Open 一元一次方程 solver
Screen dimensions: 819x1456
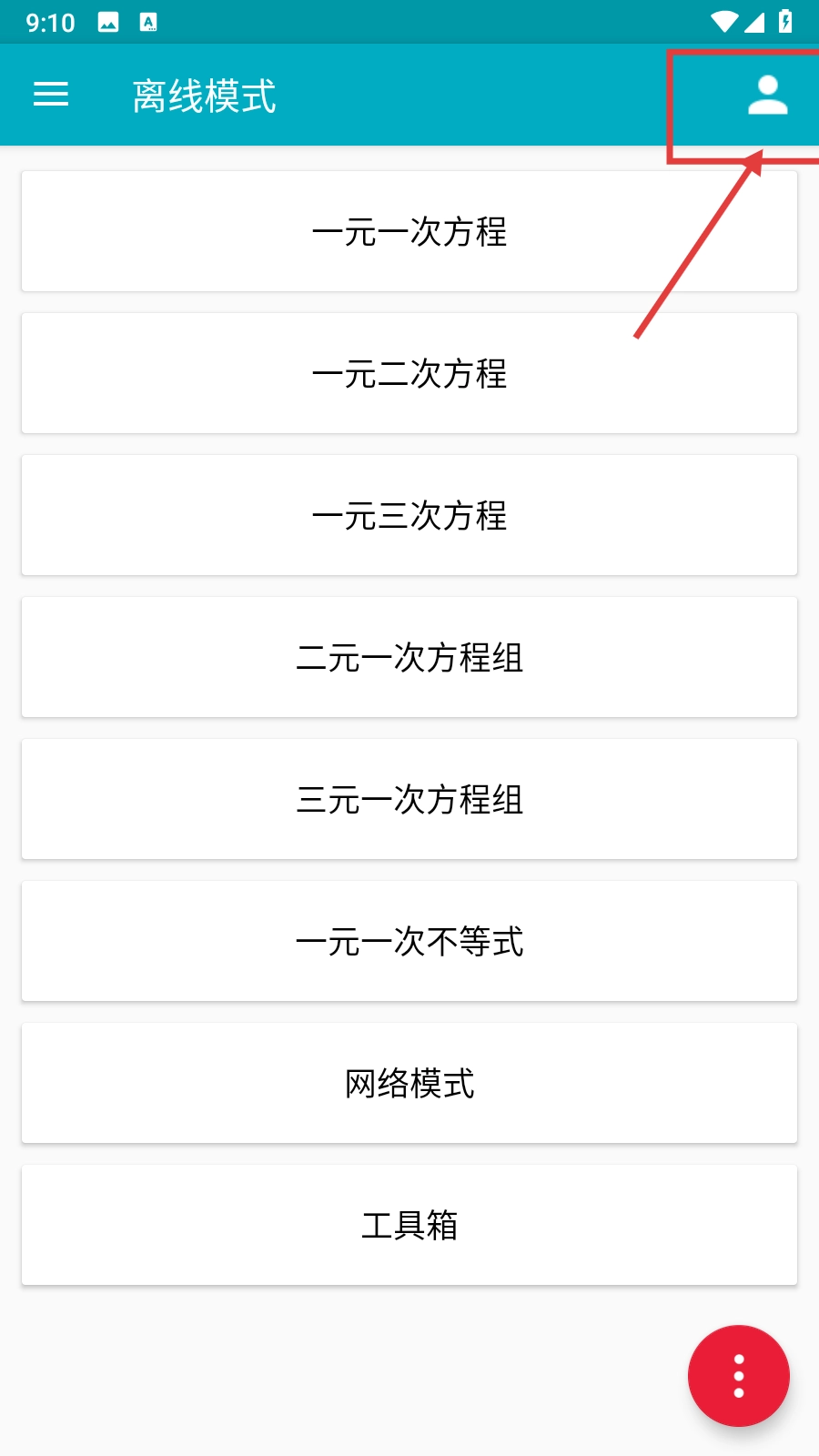point(409,231)
